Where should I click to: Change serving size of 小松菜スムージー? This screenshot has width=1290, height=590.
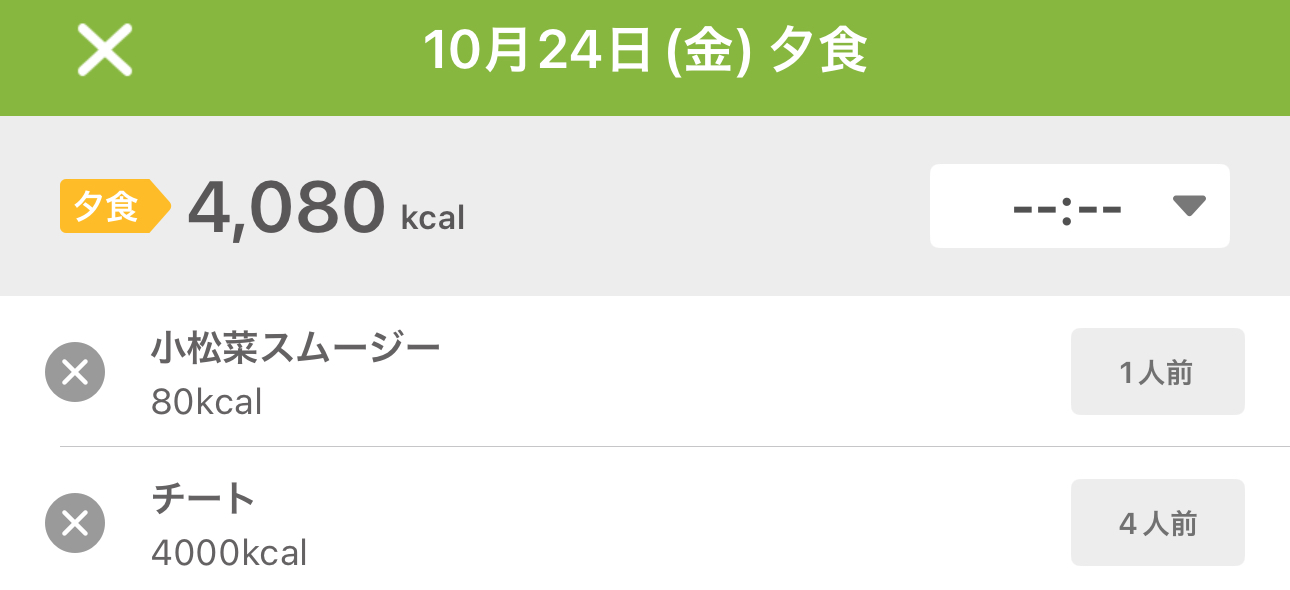(x=1157, y=372)
